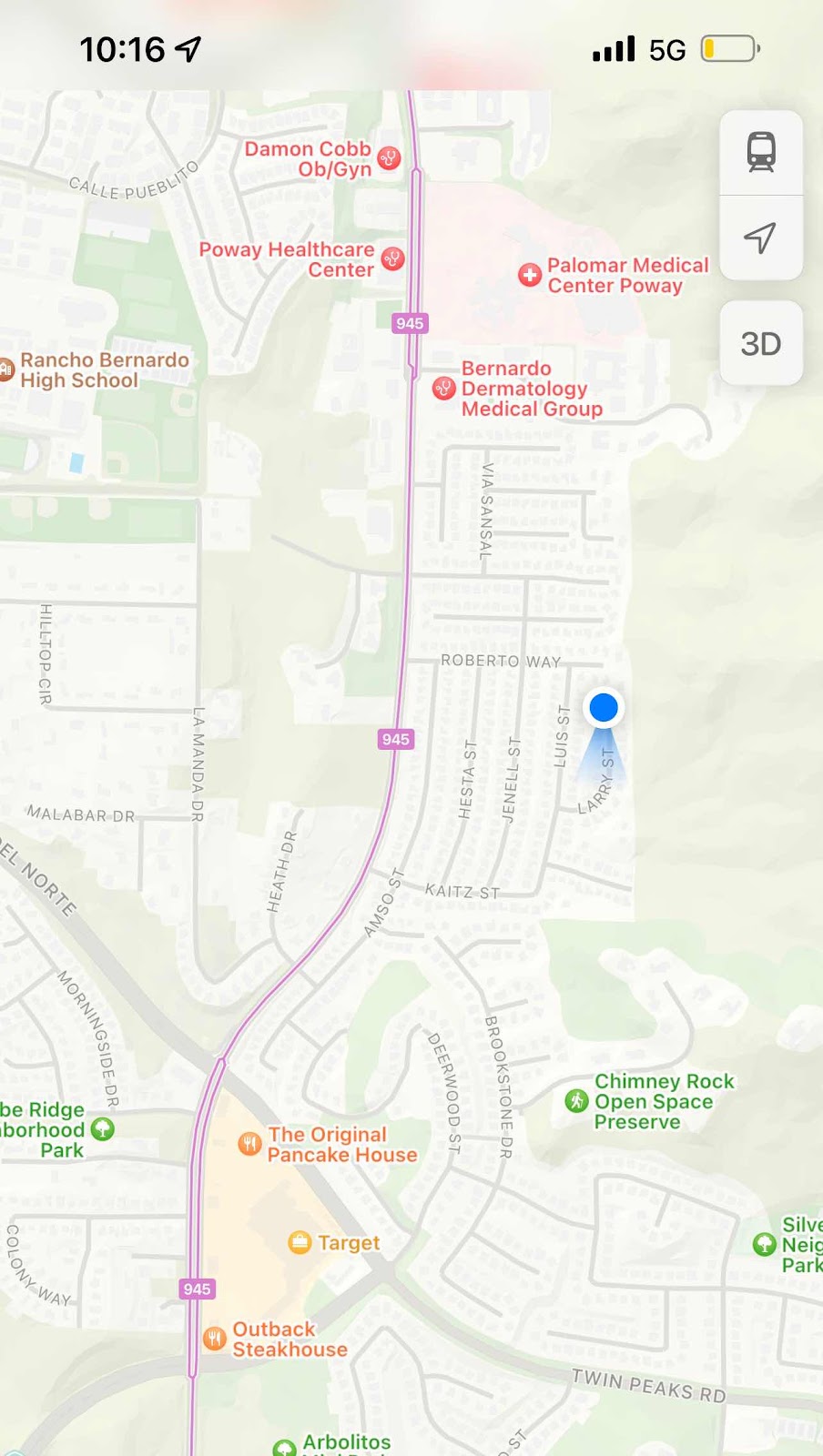Open the Poway Healthcare Center pin

pos(392,259)
